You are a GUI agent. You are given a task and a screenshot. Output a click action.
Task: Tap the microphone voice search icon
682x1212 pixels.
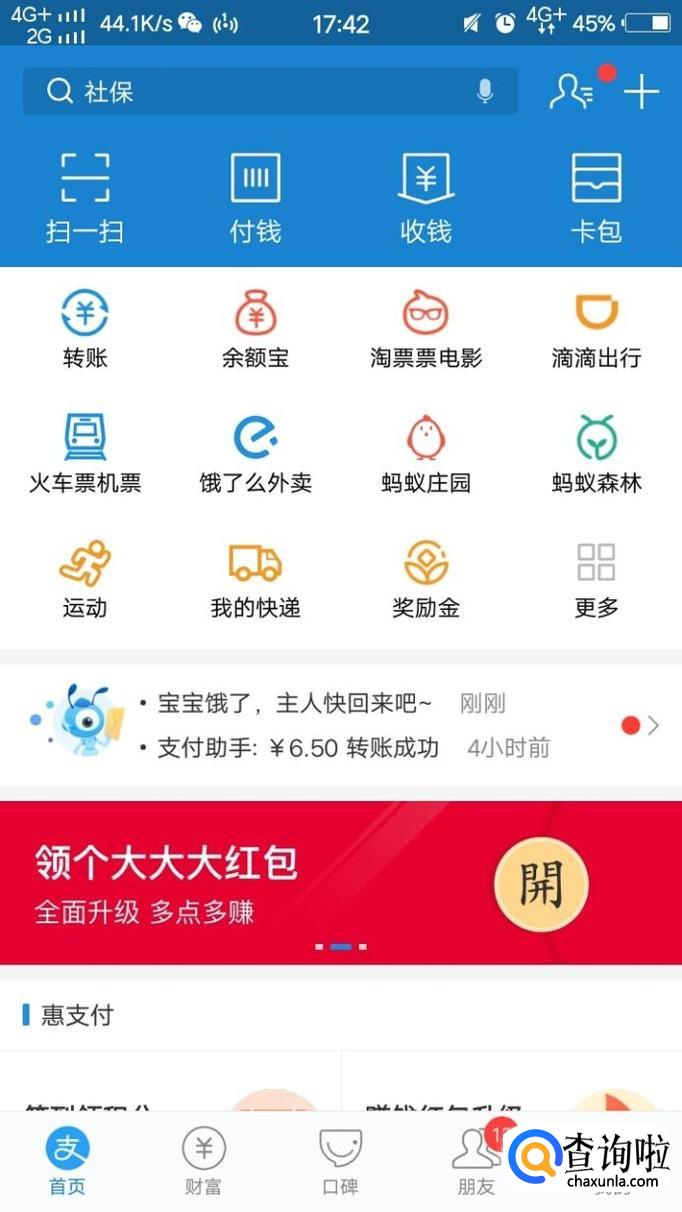point(485,92)
